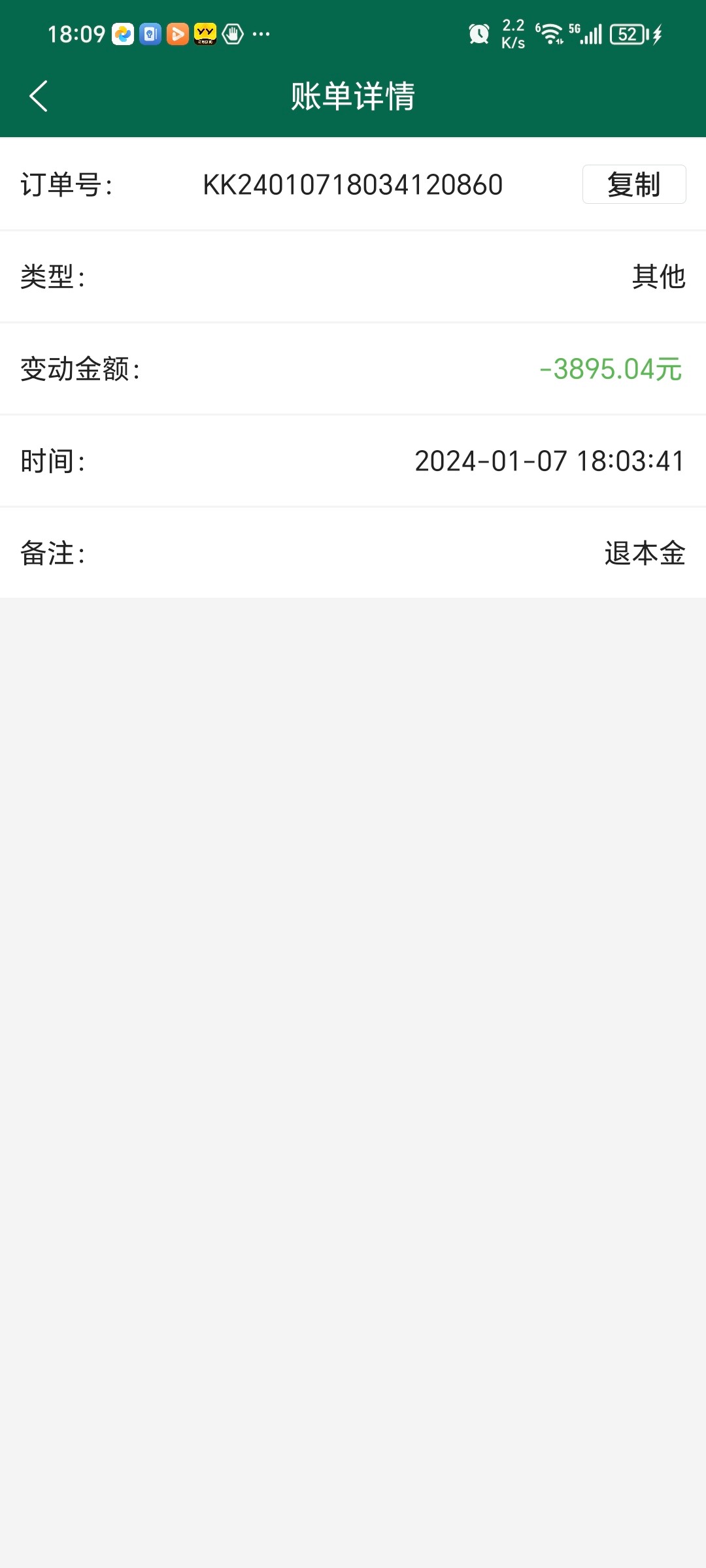Tap the orange video player notification icon
This screenshot has width=706, height=1568.
point(176,34)
